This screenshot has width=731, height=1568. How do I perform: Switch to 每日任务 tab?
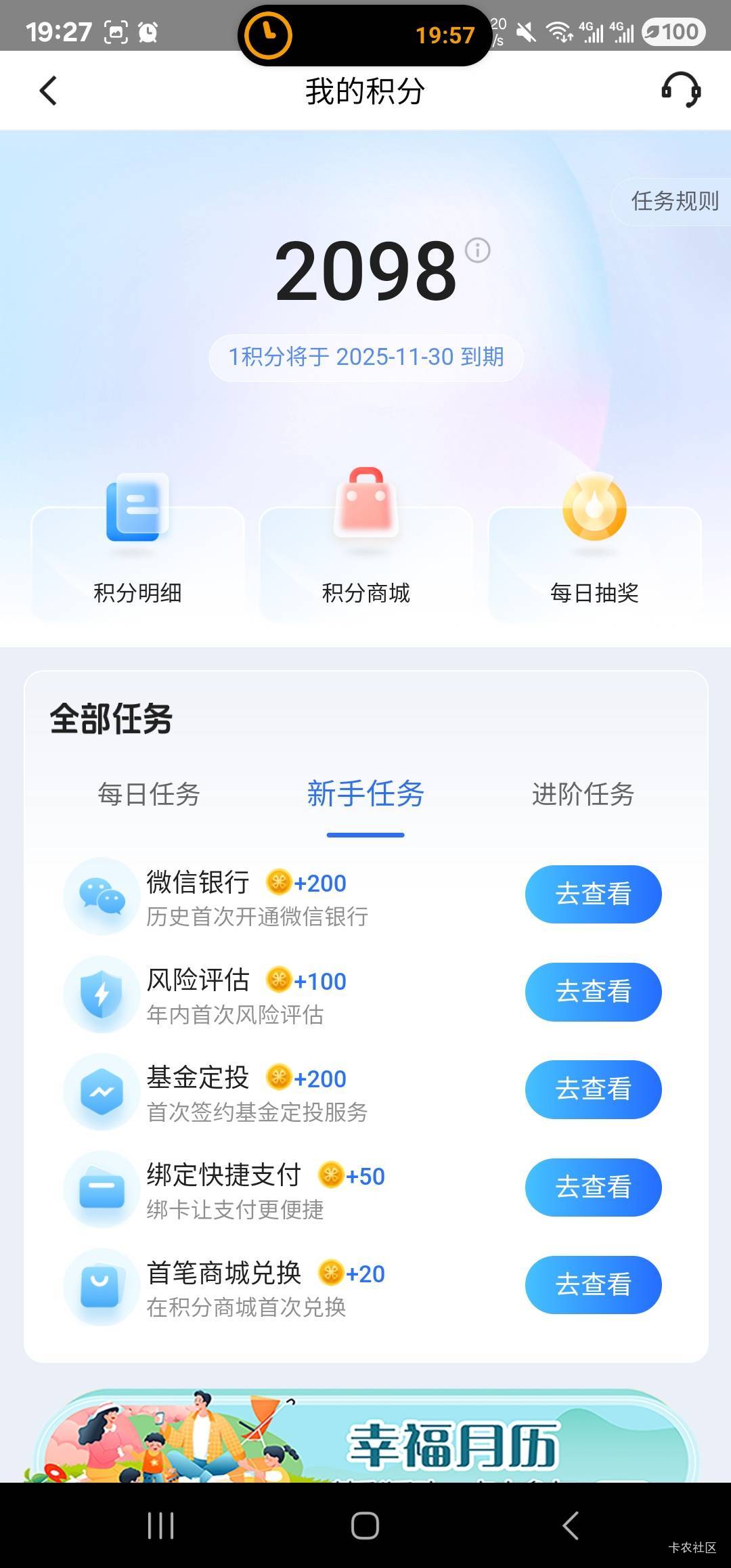[x=149, y=794]
